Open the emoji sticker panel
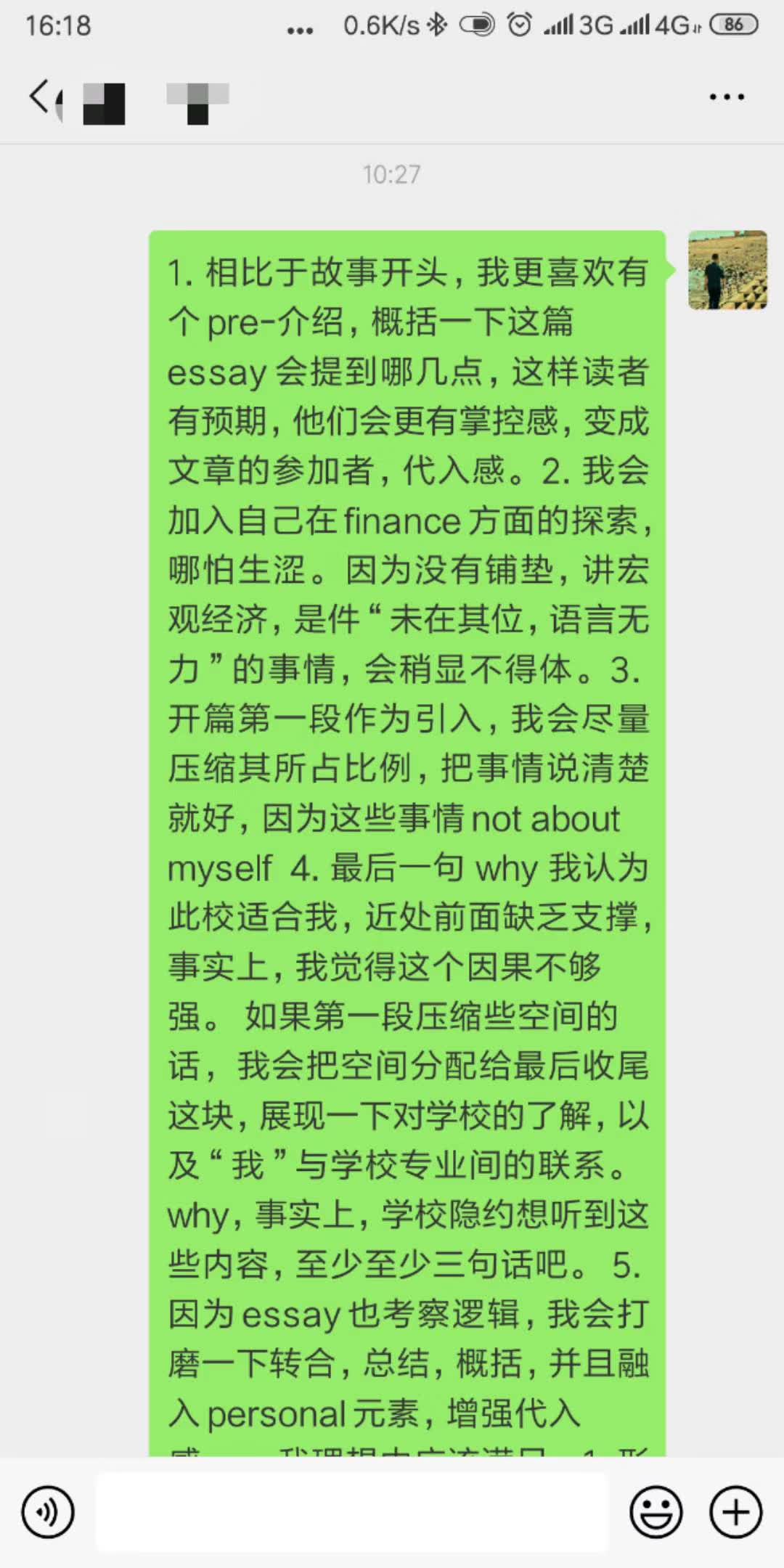The width and height of the screenshot is (784, 1568). click(x=656, y=1512)
